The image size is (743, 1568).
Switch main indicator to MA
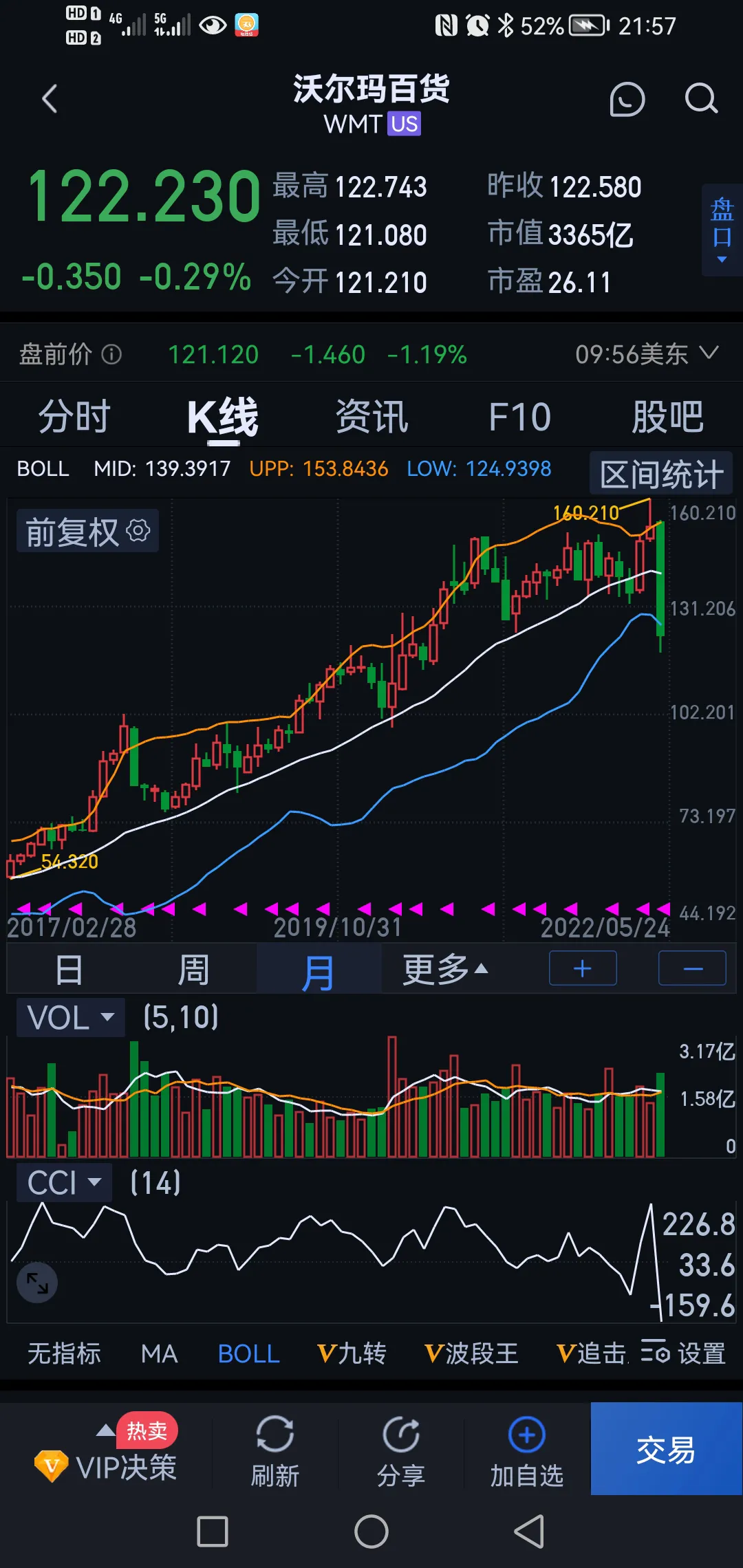pyautogui.click(x=159, y=1354)
